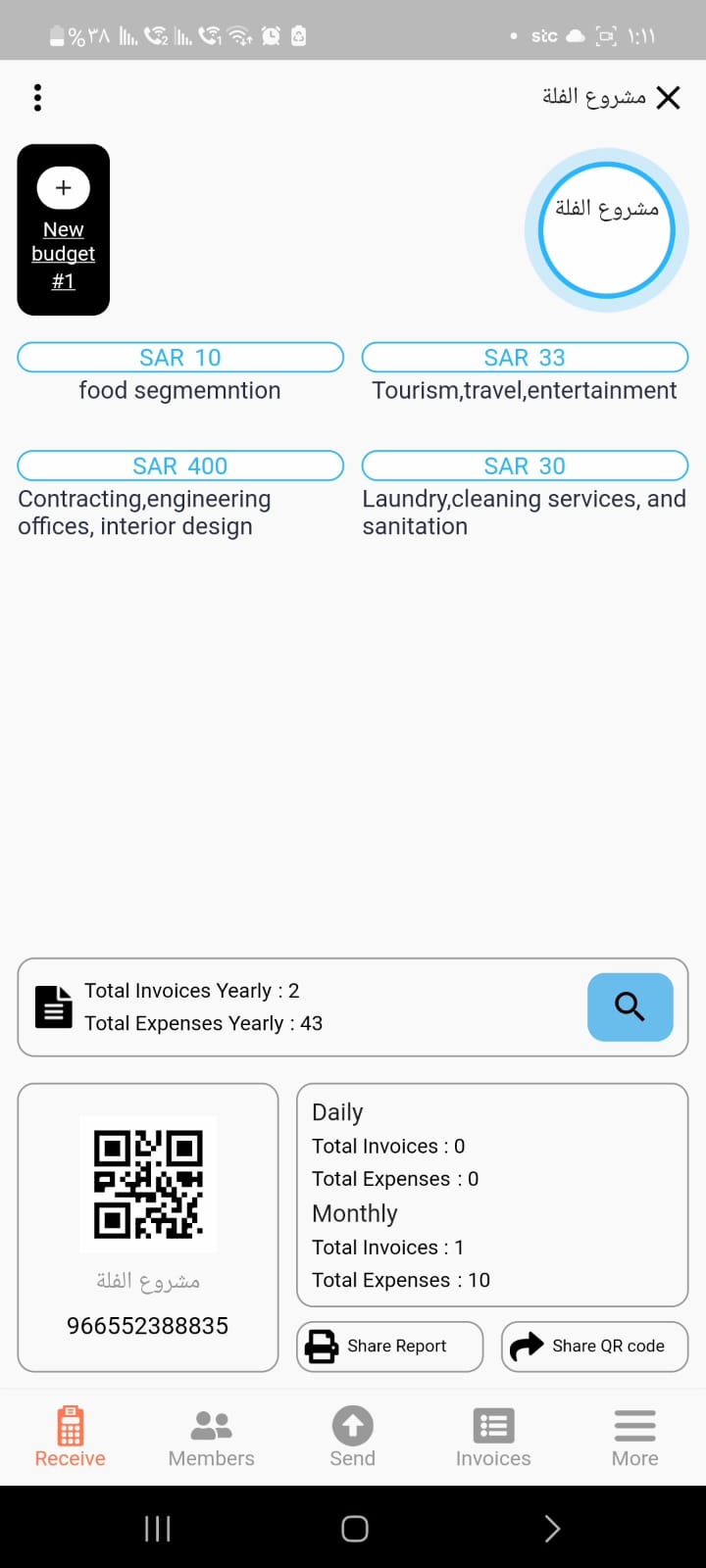Screen dimensions: 706x1568
Task: Open the SAR 30 Laundry budget
Action: click(525, 465)
